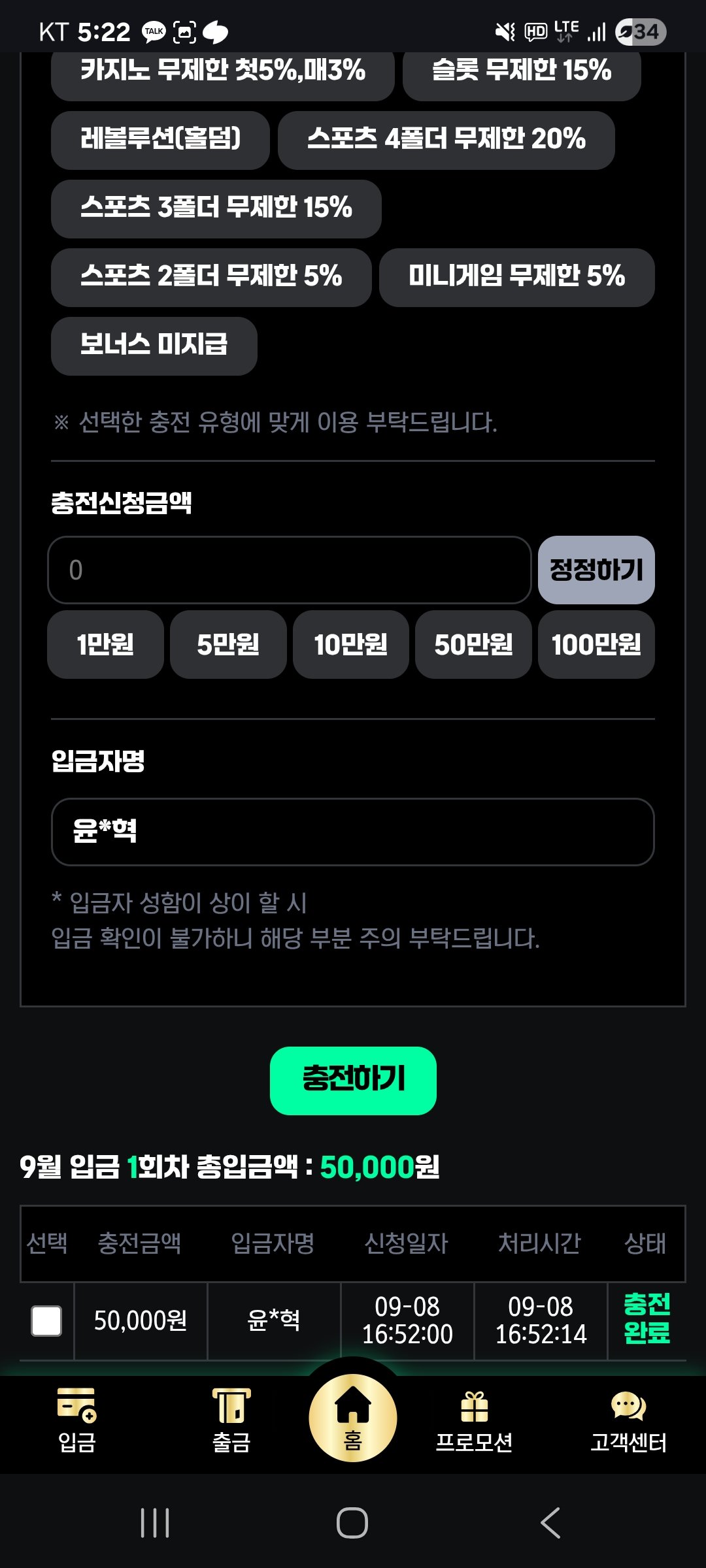Choose the 보너스 미지급 option
Screen dimensions: 706x1568
click(154, 346)
